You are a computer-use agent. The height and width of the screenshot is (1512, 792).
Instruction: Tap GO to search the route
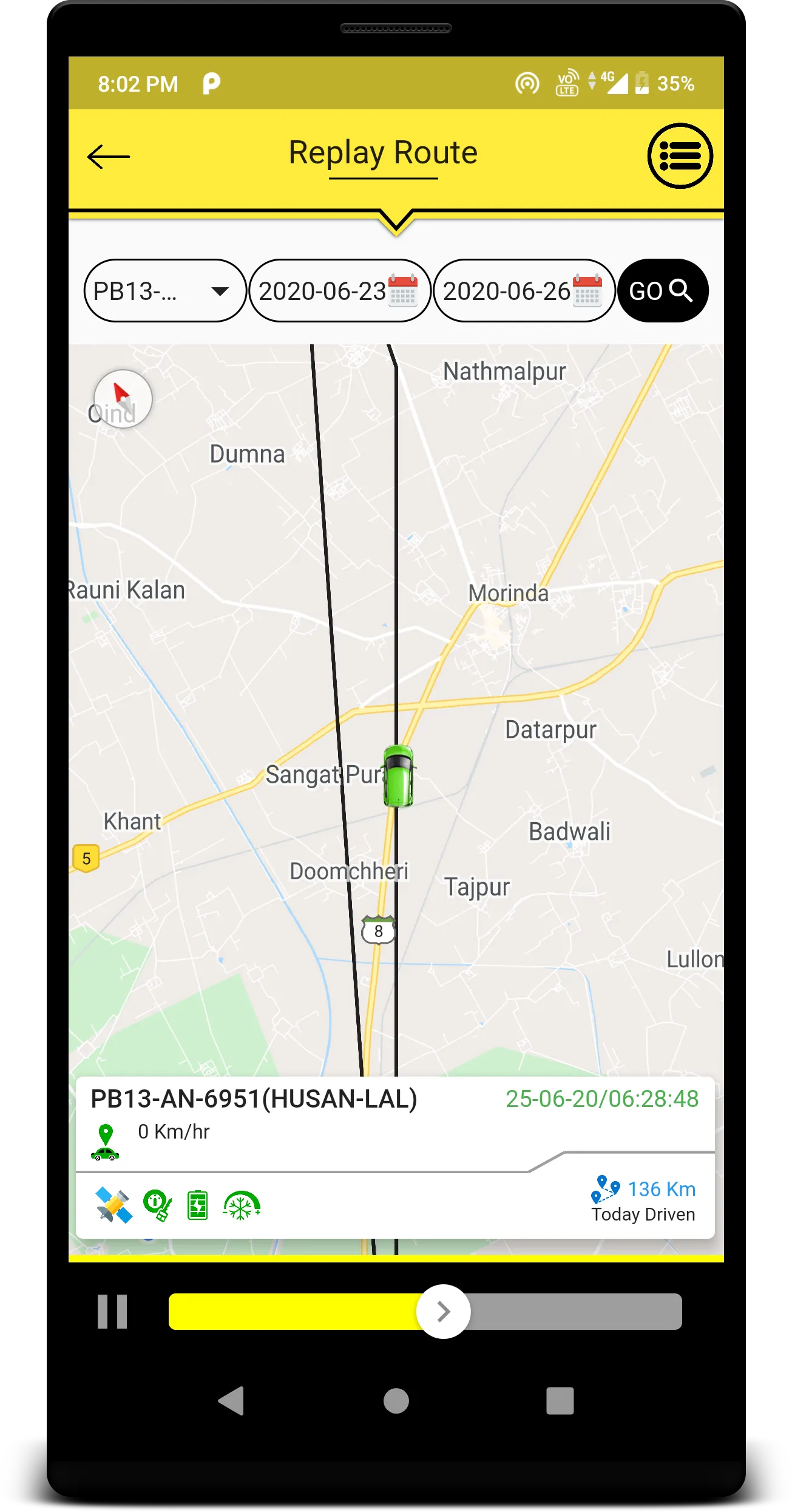[662, 291]
